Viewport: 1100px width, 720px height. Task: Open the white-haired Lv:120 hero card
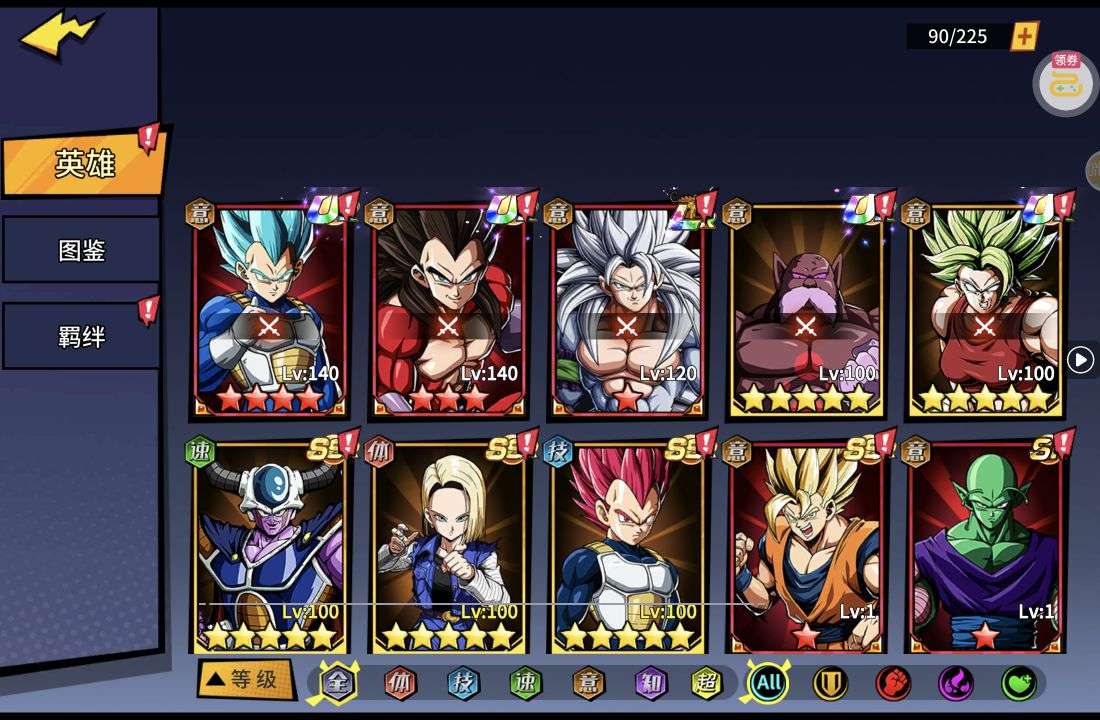[x=627, y=310]
